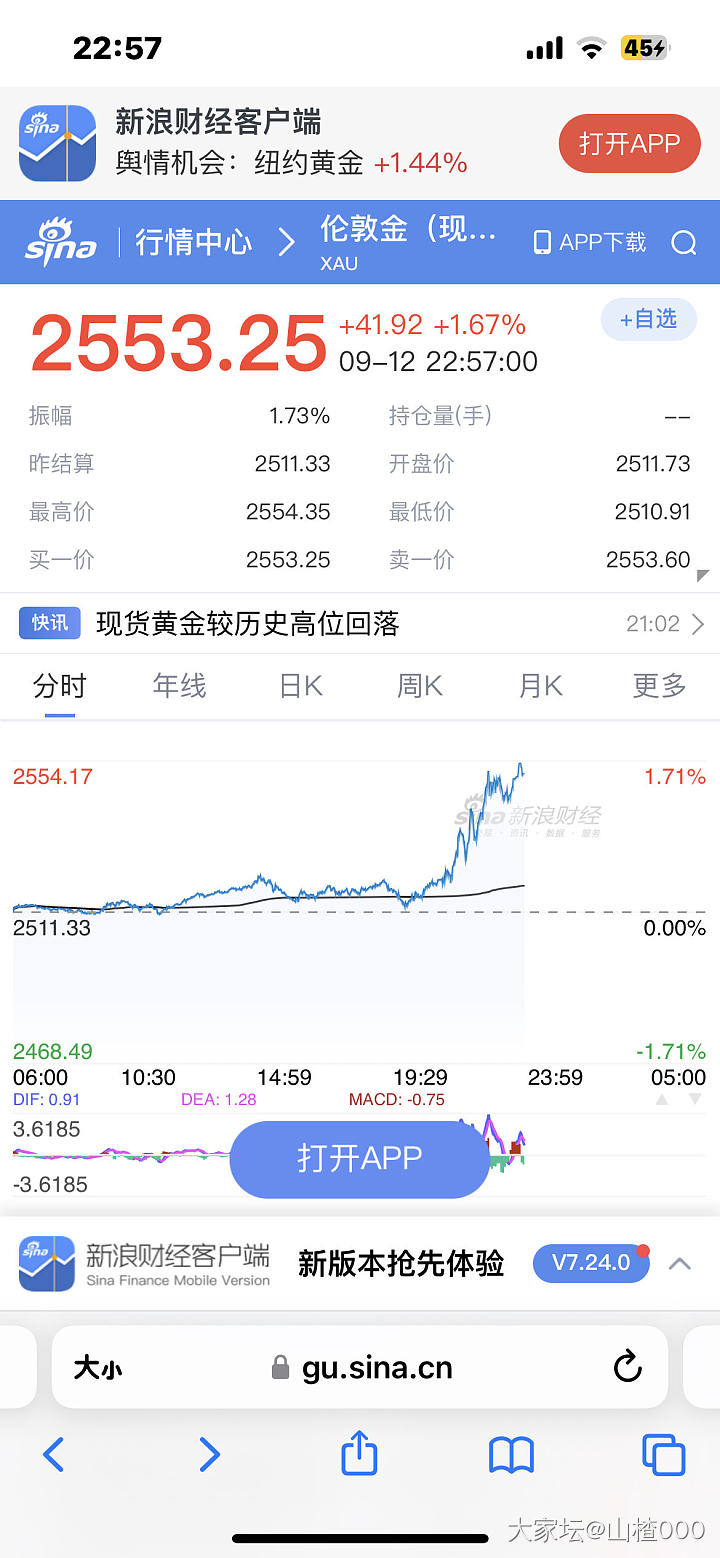Reload the gu.sina.cn page
Image resolution: width=720 pixels, height=1558 pixels.
[627, 1367]
